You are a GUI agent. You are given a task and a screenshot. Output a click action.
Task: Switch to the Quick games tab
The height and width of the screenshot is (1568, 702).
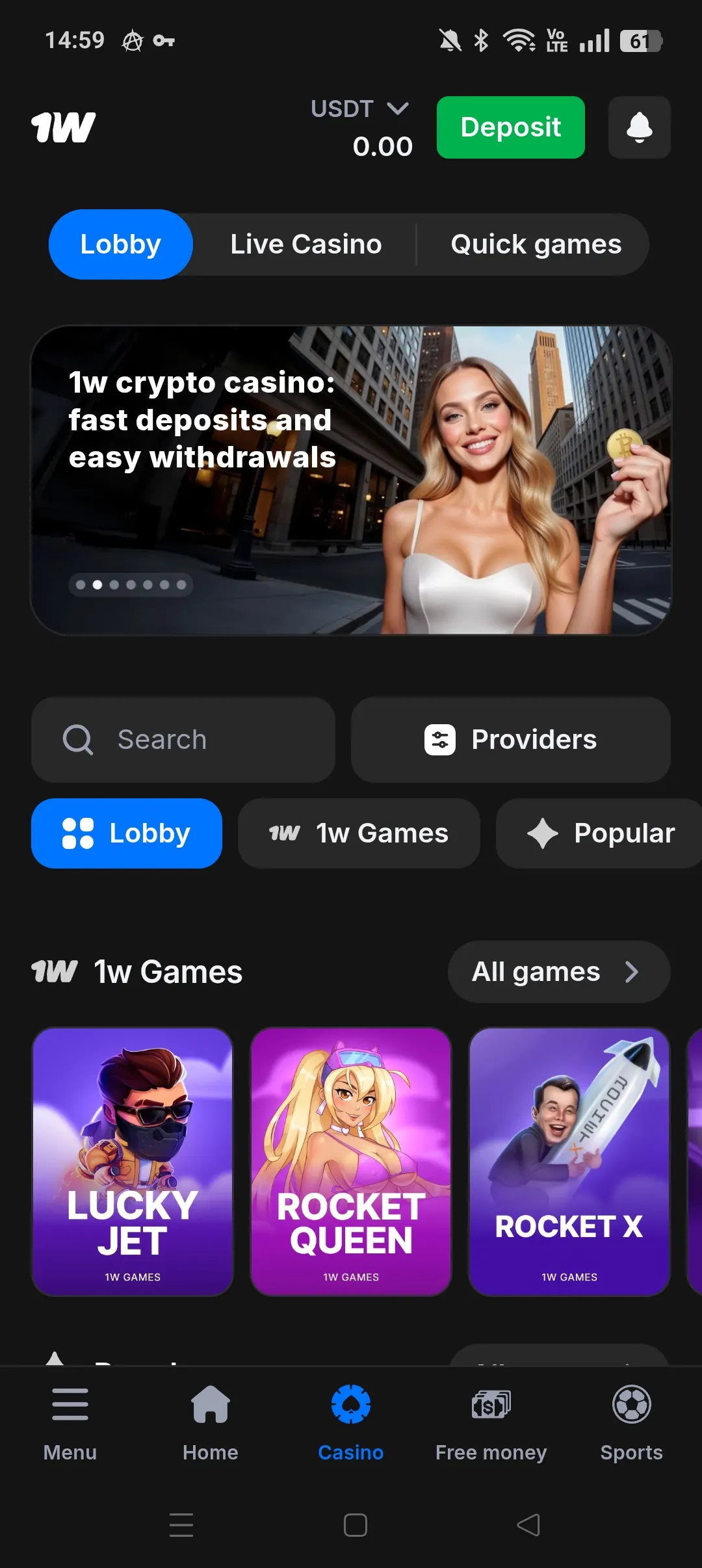point(536,244)
